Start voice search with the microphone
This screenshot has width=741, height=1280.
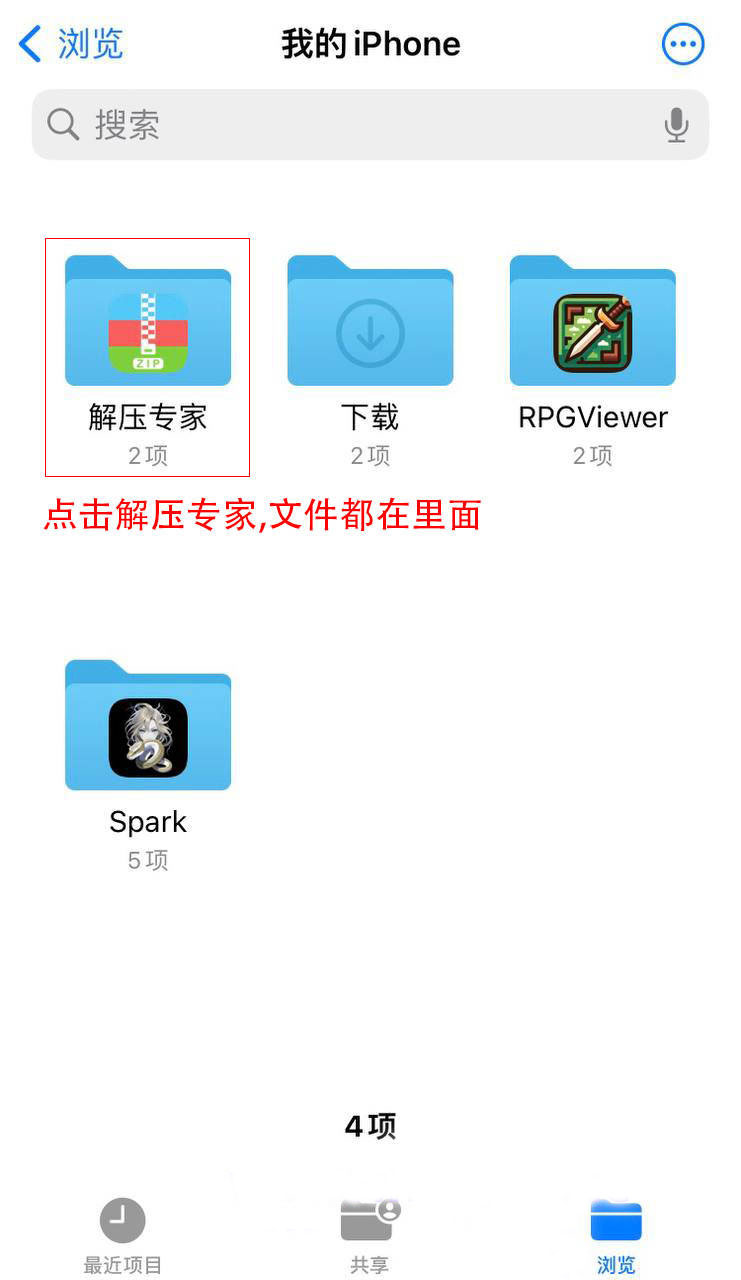click(676, 125)
